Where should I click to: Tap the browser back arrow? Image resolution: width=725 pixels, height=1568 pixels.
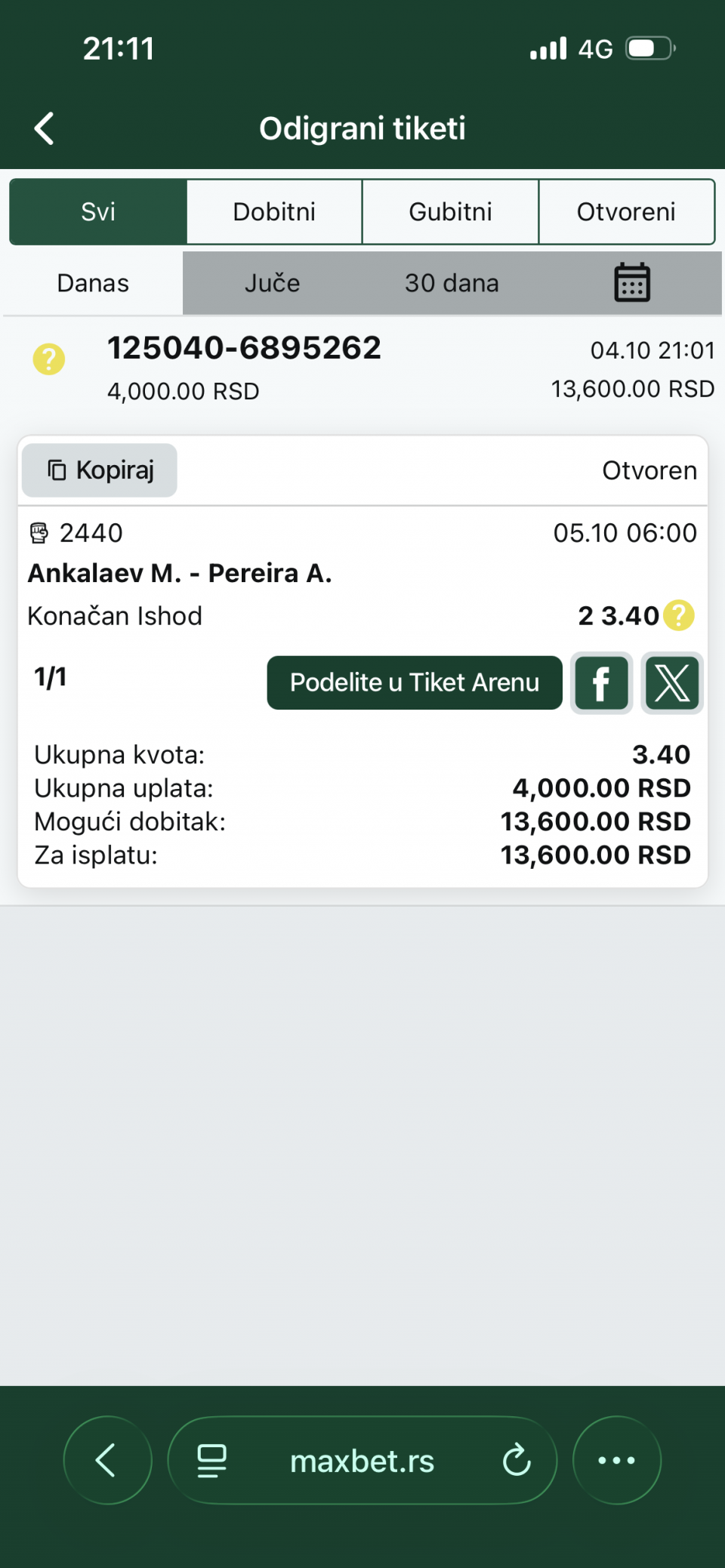[x=107, y=1460]
